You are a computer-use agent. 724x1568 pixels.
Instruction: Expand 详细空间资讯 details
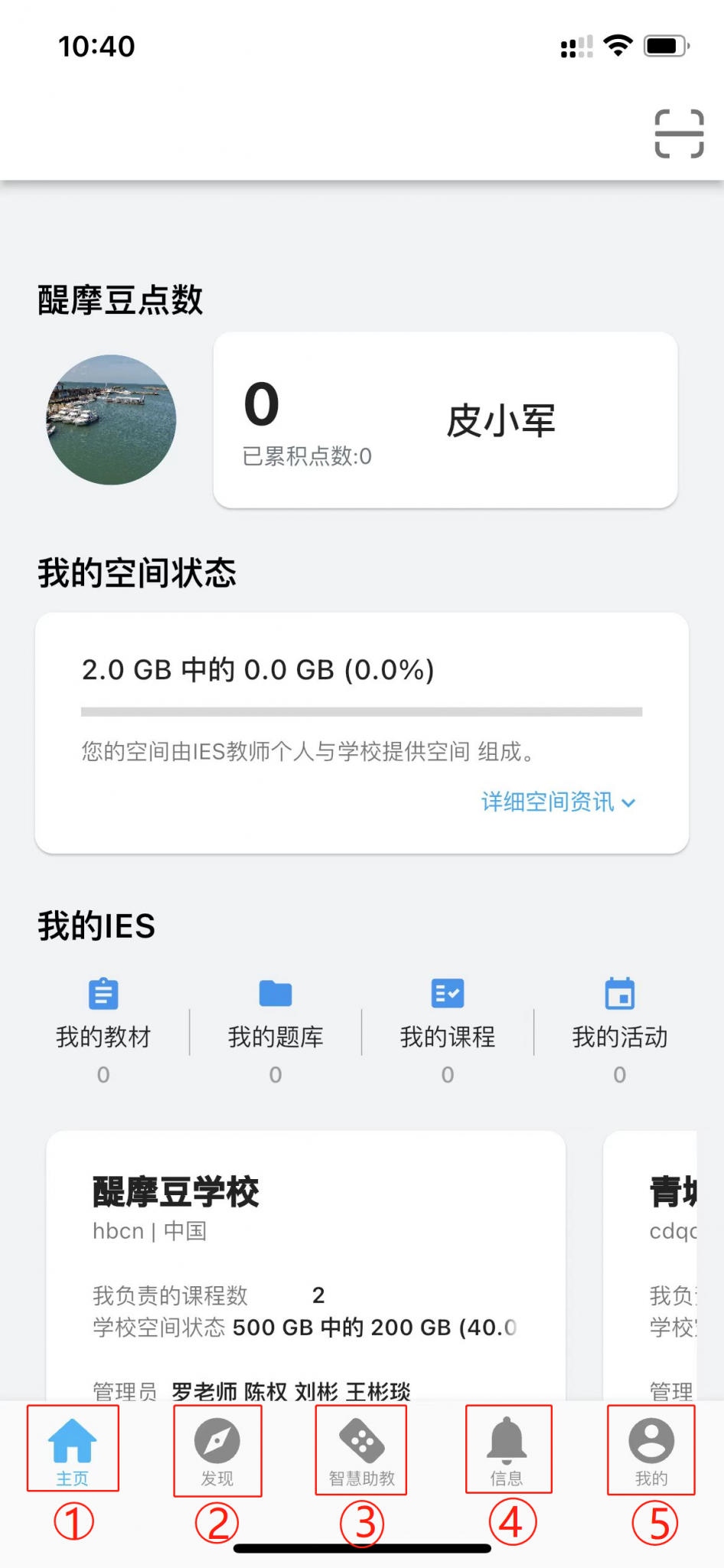coord(558,802)
